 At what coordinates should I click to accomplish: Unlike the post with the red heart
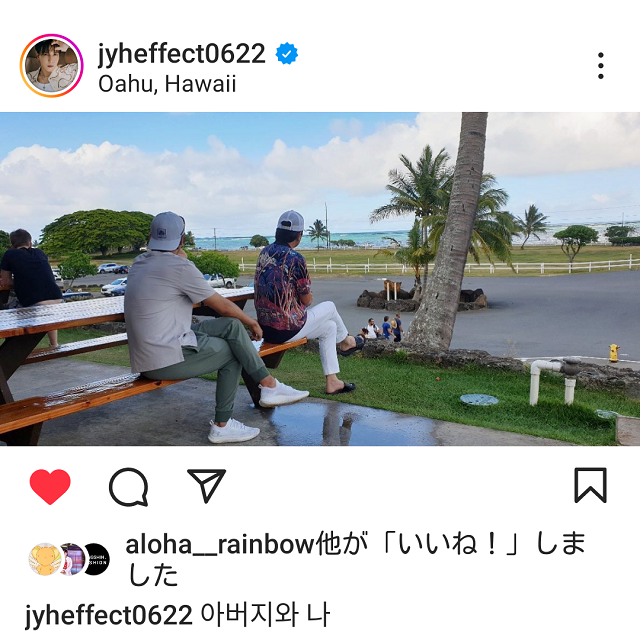[x=50, y=487]
